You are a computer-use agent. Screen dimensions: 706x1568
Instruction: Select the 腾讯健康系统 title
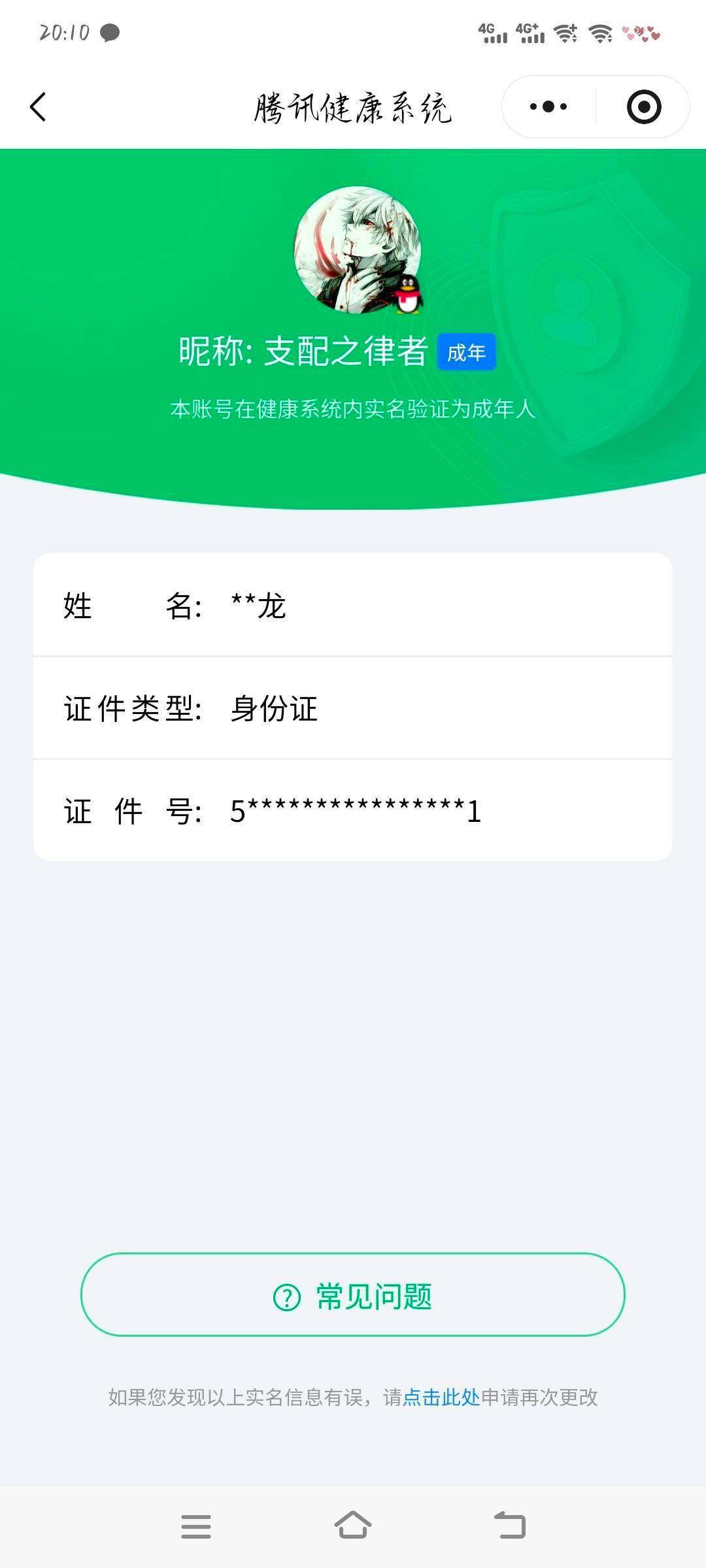click(353, 107)
